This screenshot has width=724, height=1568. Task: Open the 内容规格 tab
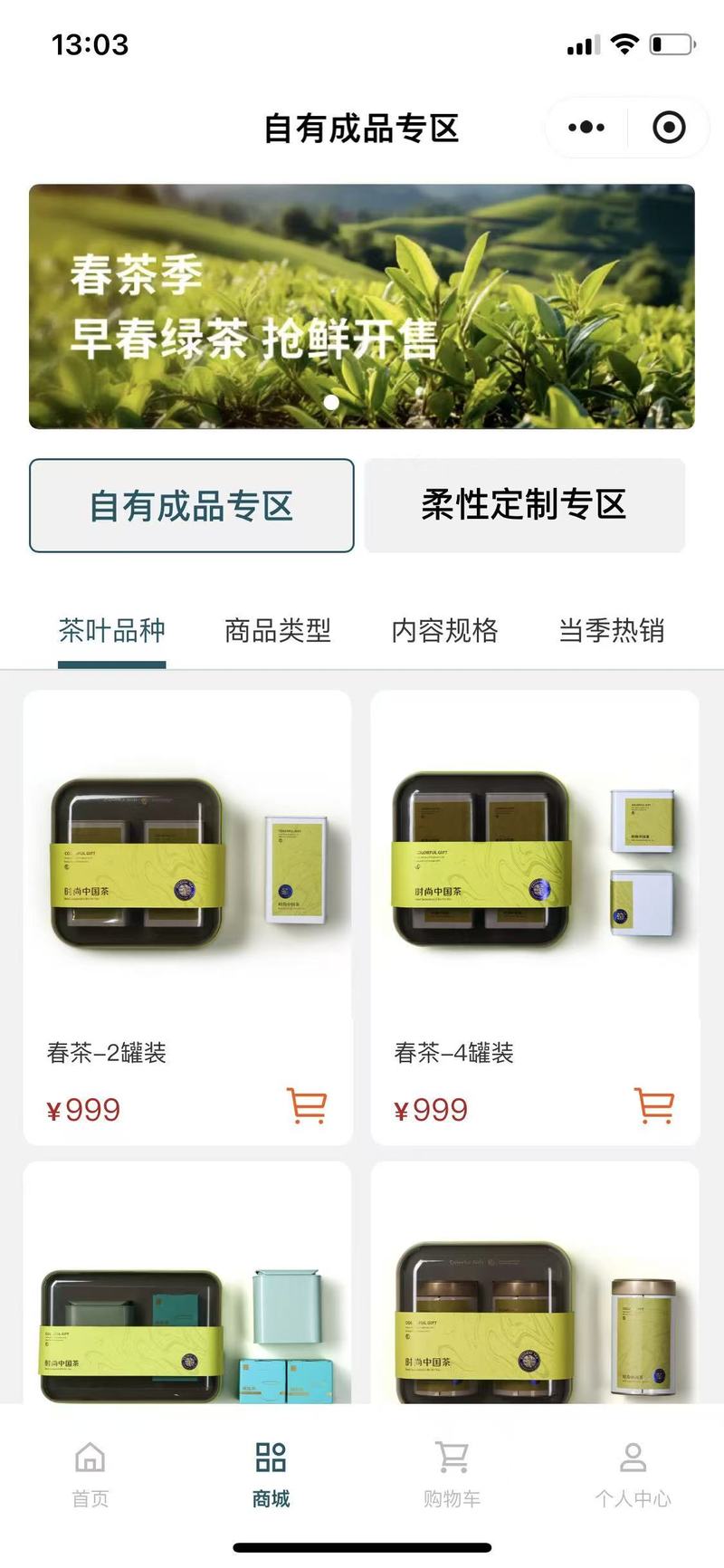pyautogui.click(x=444, y=630)
